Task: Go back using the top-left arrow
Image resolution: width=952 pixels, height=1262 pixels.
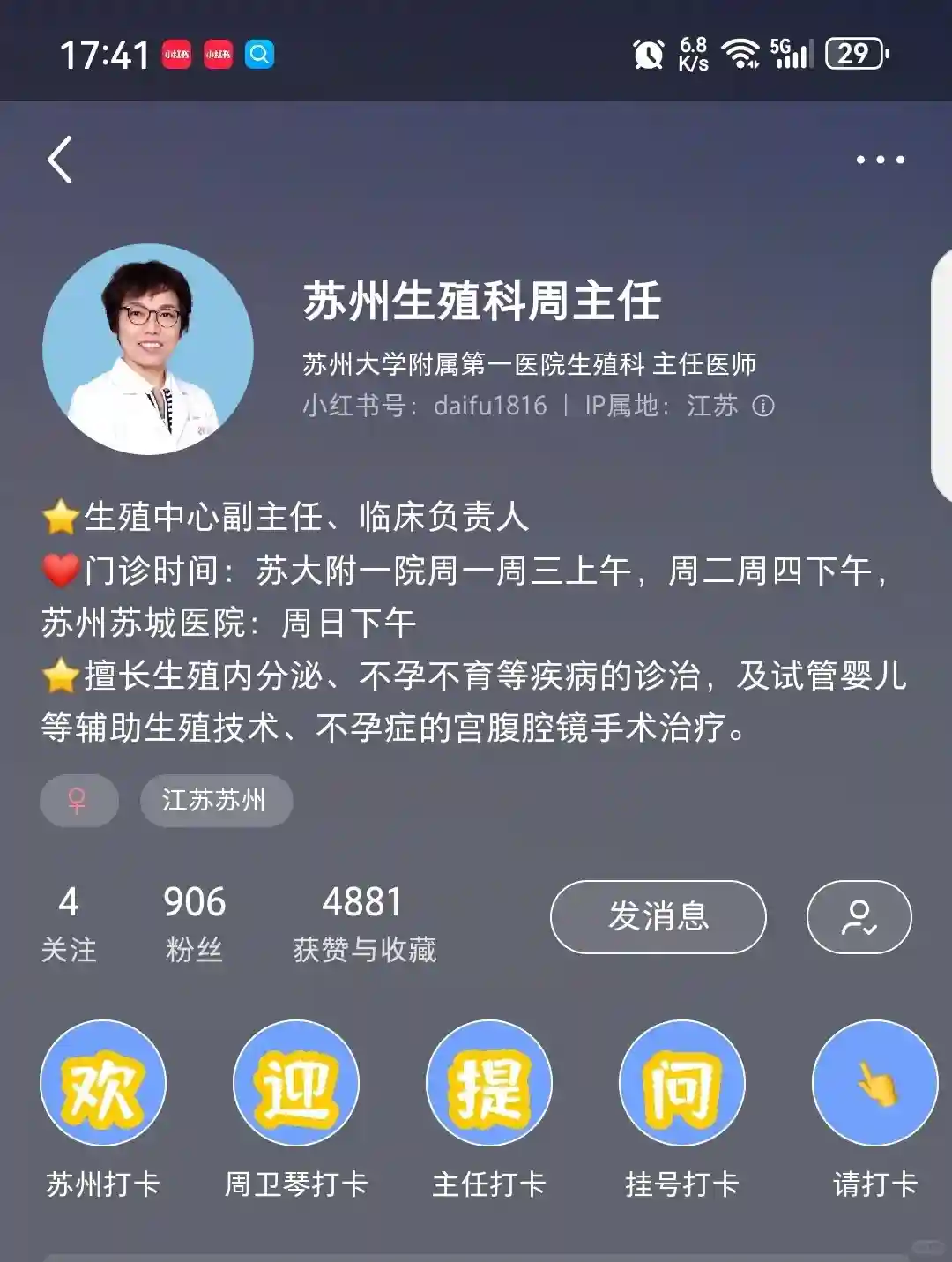Action: [x=60, y=161]
